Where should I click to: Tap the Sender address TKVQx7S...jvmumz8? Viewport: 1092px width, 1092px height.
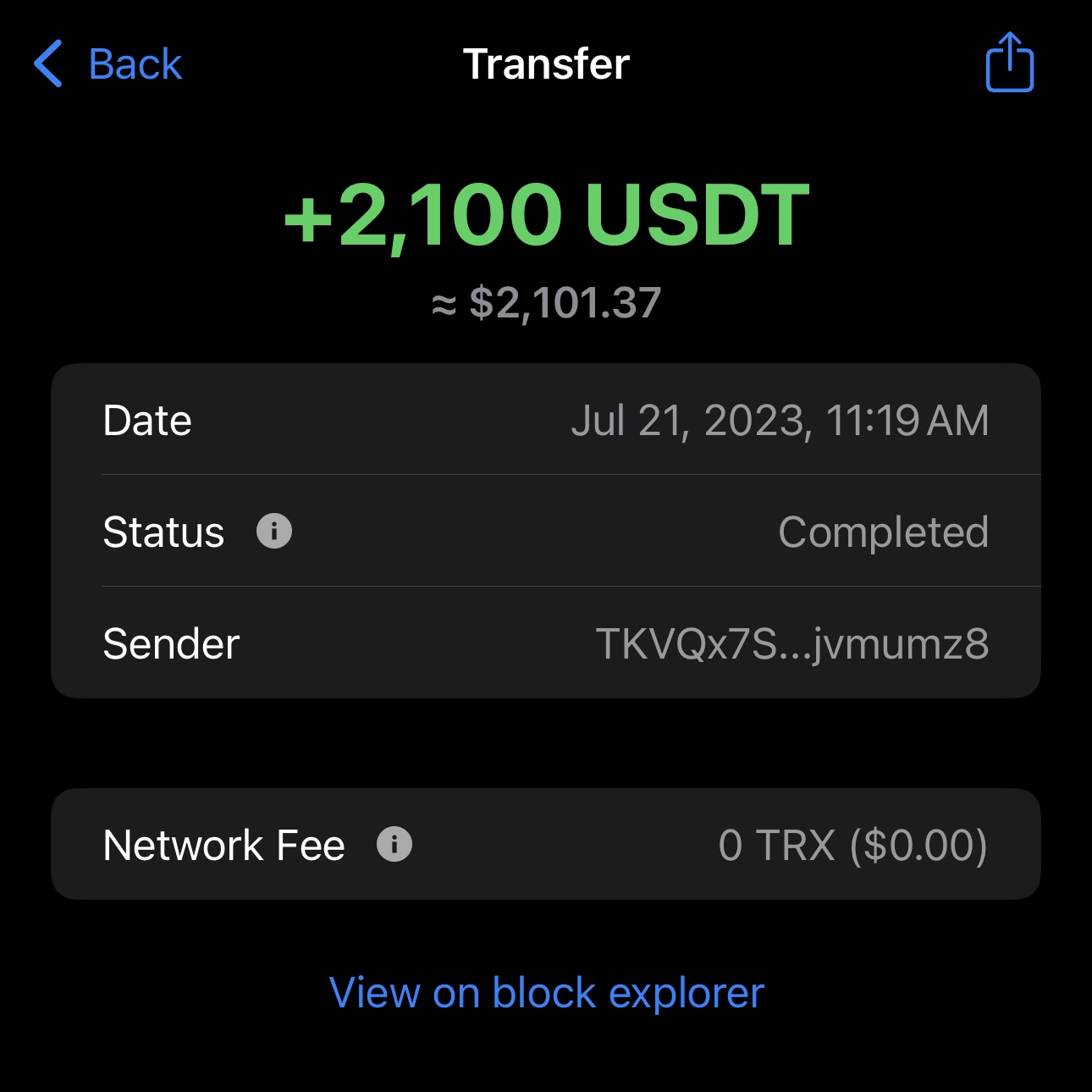(791, 643)
